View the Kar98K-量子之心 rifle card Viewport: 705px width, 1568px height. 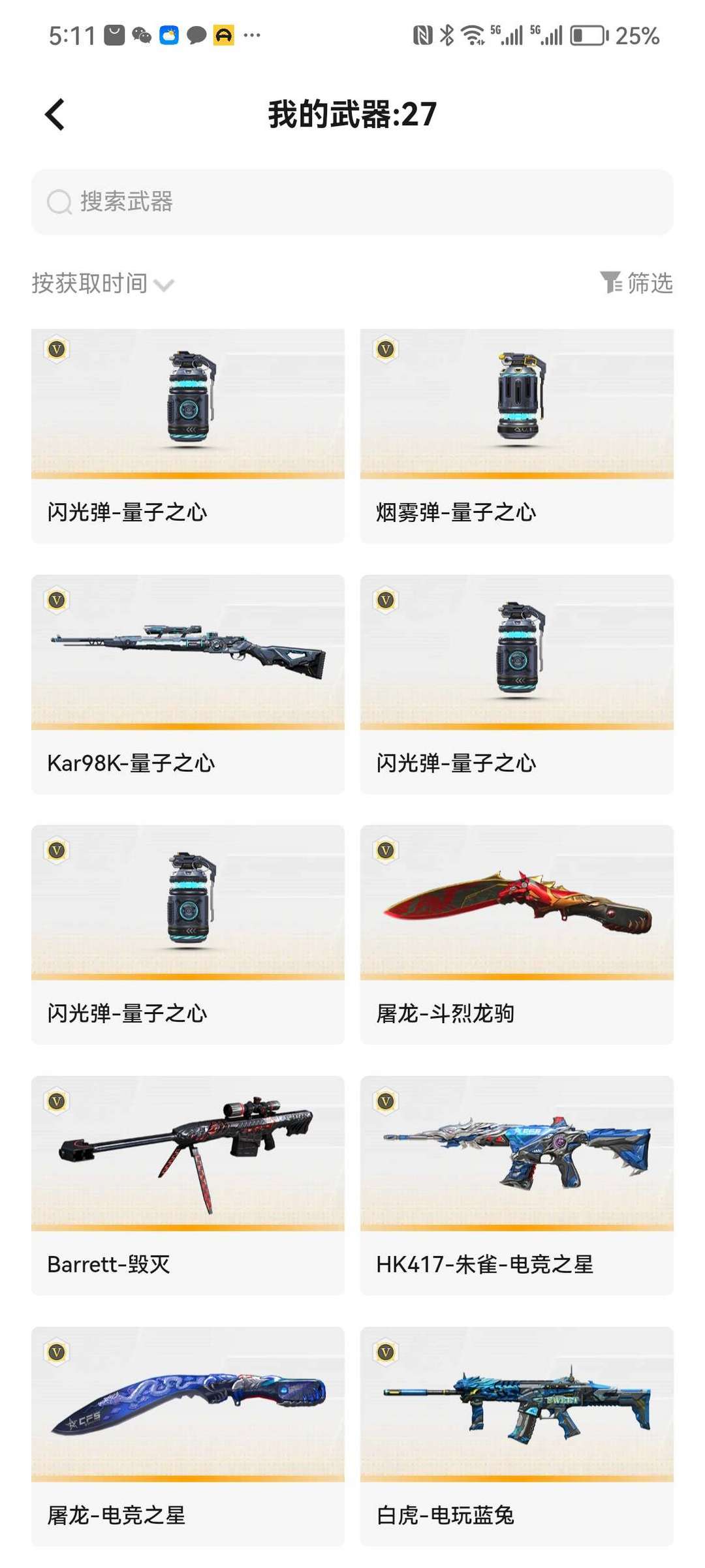tap(188, 683)
